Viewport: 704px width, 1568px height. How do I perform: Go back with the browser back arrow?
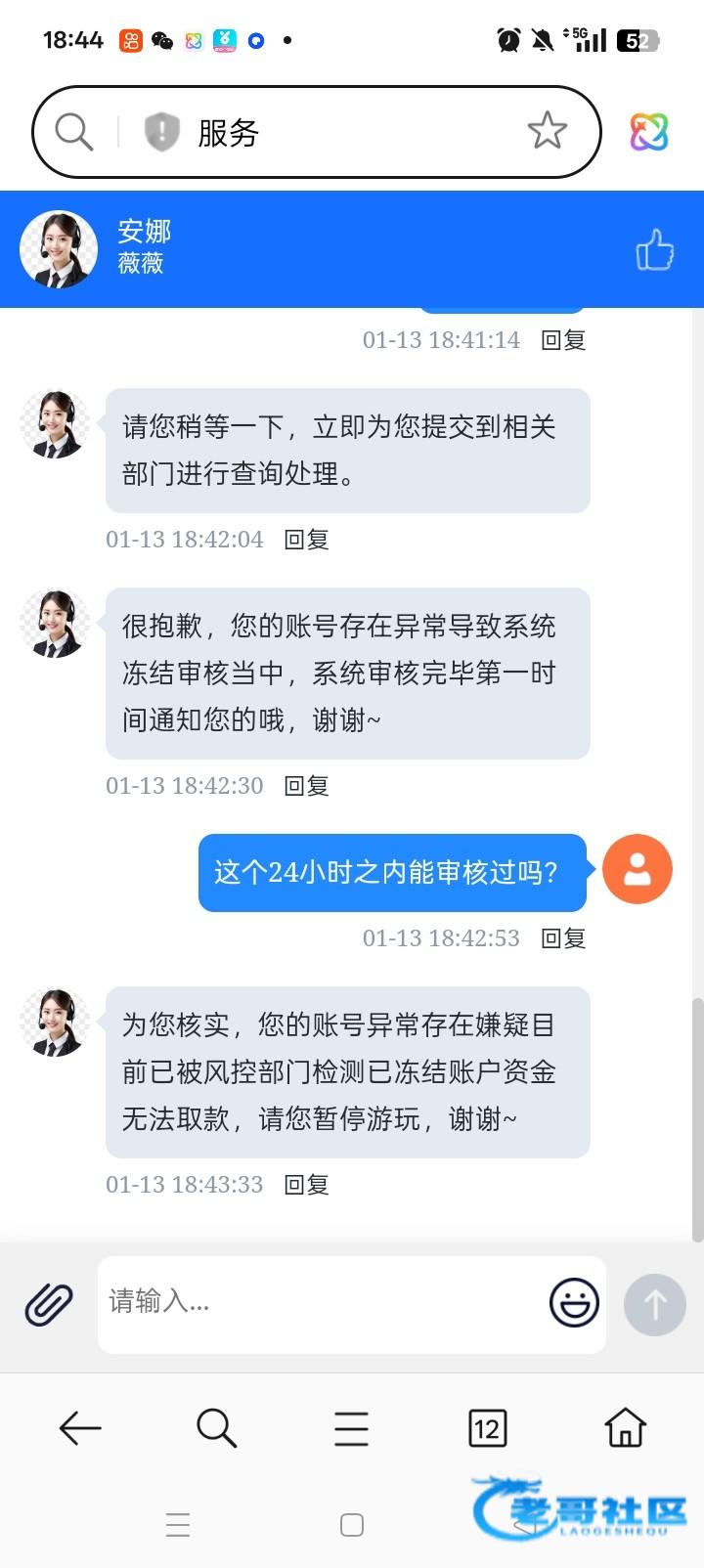tap(79, 1428)
